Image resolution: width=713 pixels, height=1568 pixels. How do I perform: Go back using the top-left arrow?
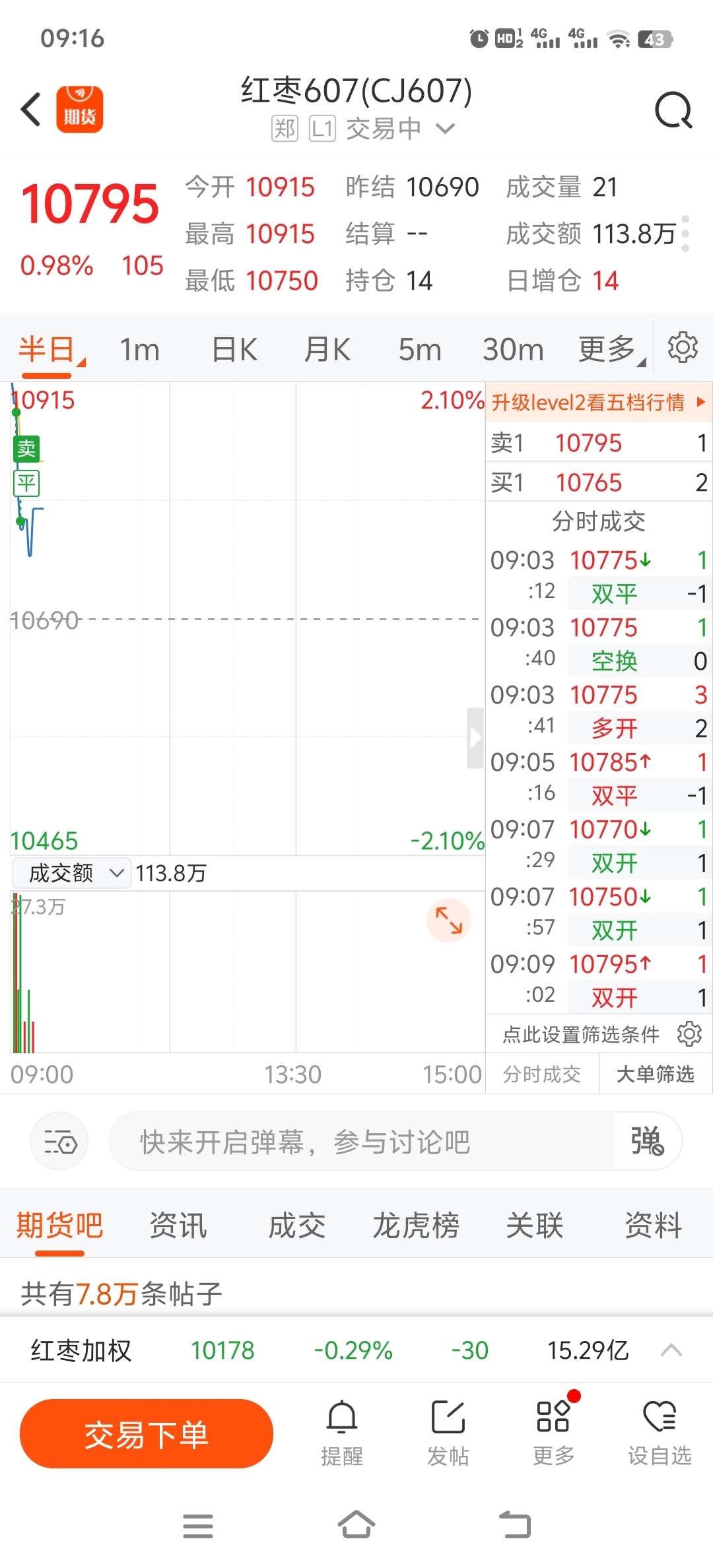click(x=31, y=110)
